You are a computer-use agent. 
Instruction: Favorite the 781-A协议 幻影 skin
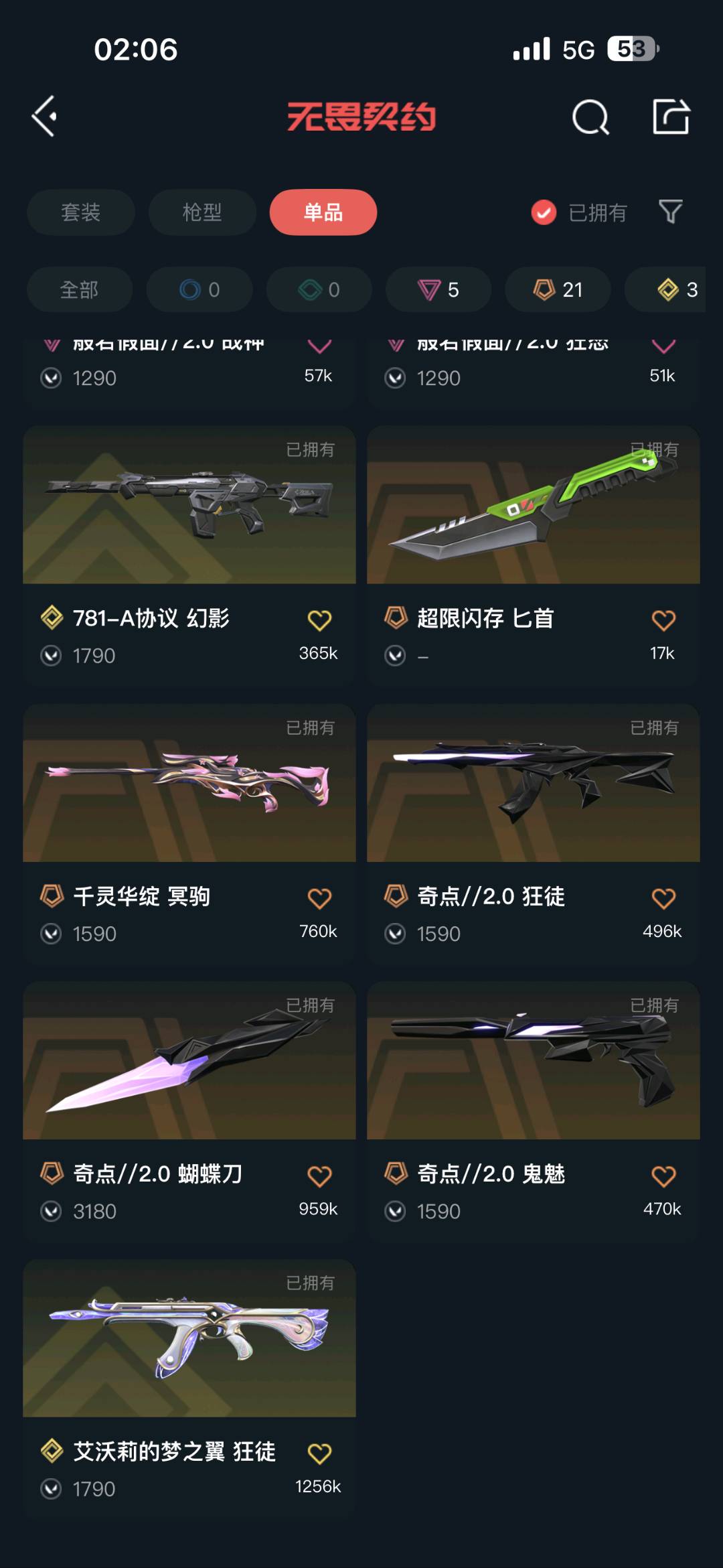coord(319,620)
